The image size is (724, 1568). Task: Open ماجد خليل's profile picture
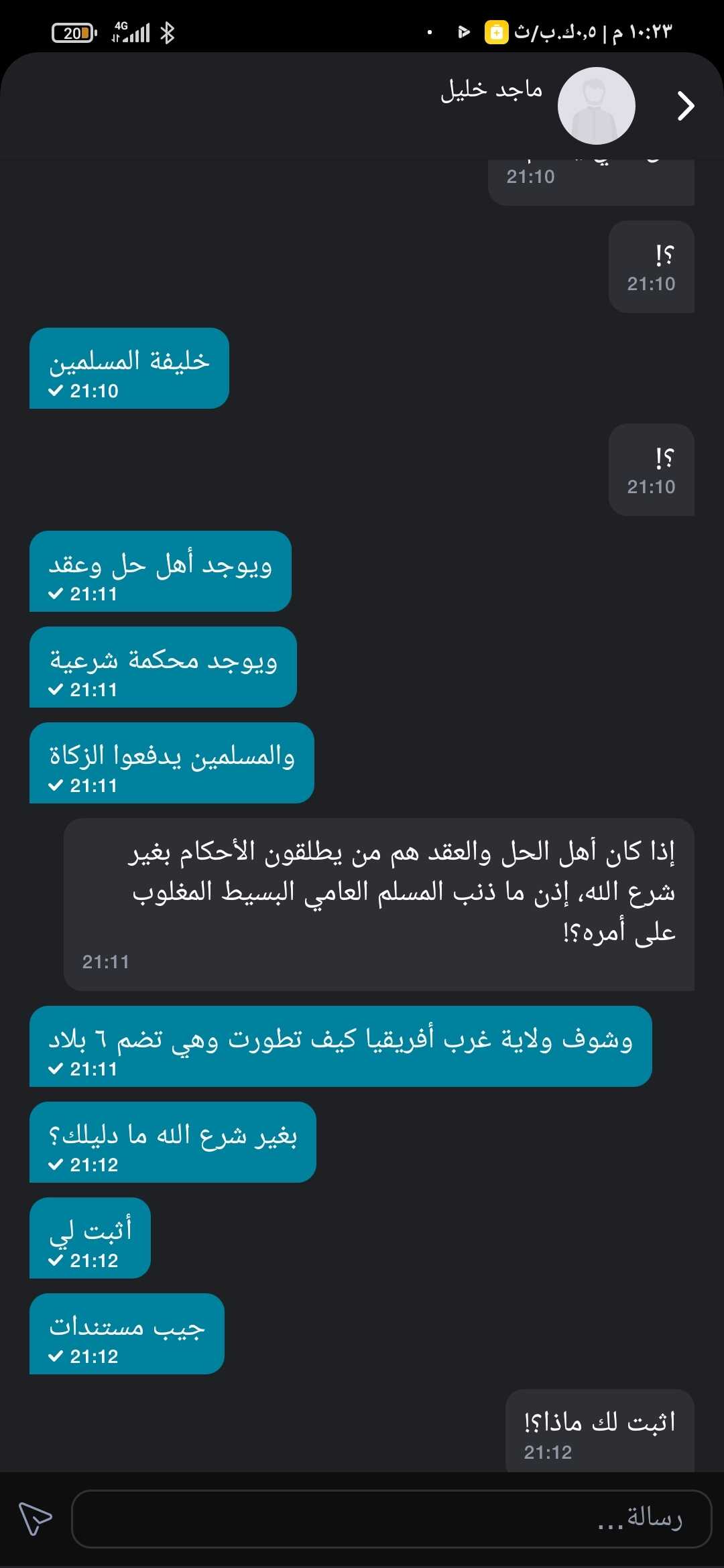pyautogui.click(x=596, y=106)
